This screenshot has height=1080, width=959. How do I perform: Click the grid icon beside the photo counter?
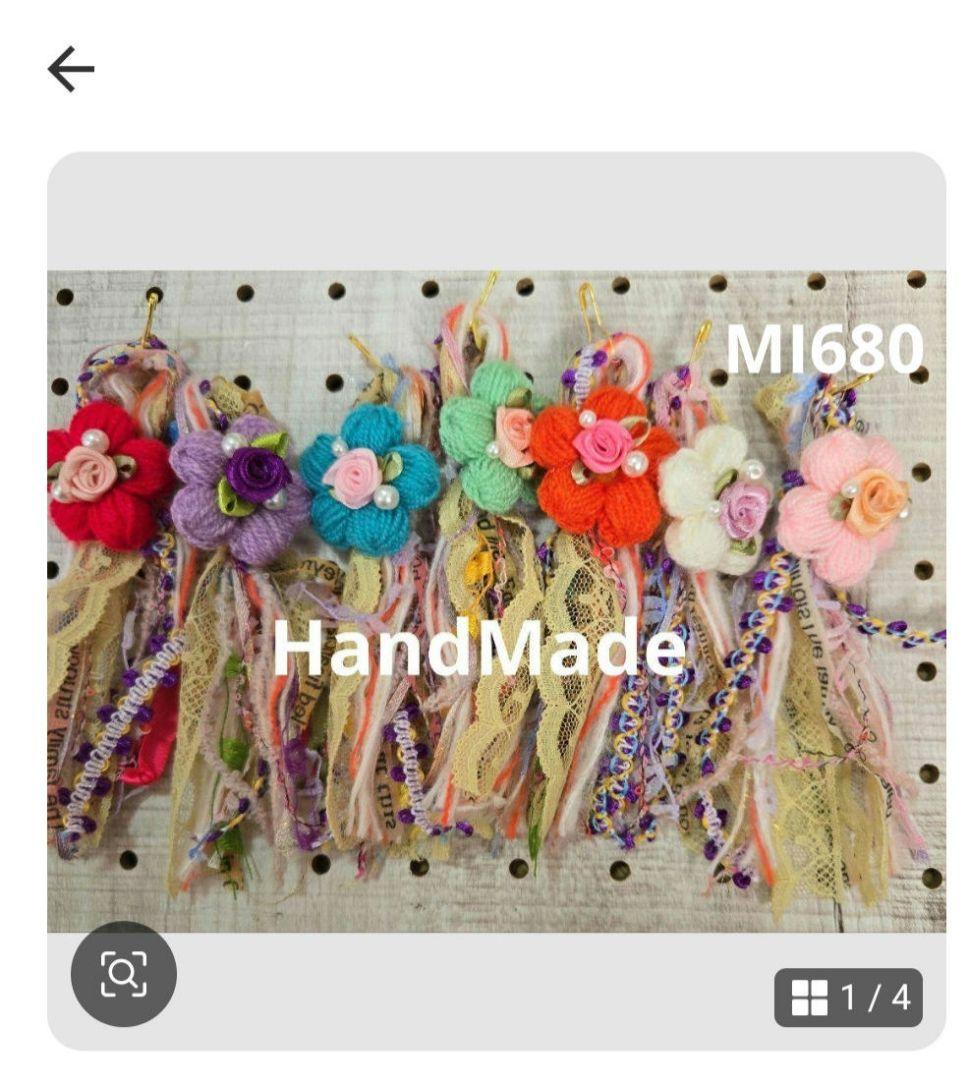808,997
